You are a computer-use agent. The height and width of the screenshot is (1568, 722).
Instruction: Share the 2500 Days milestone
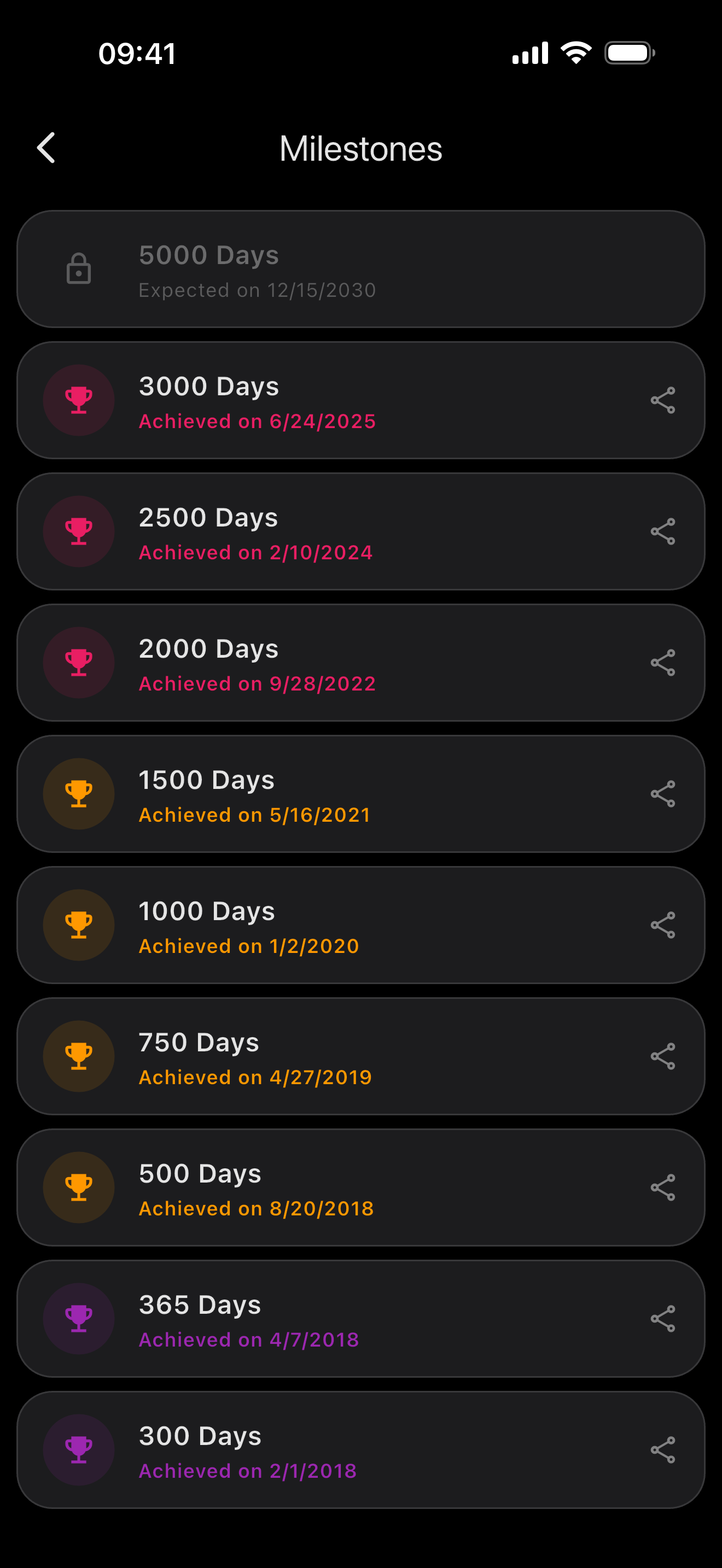(662, 531)
